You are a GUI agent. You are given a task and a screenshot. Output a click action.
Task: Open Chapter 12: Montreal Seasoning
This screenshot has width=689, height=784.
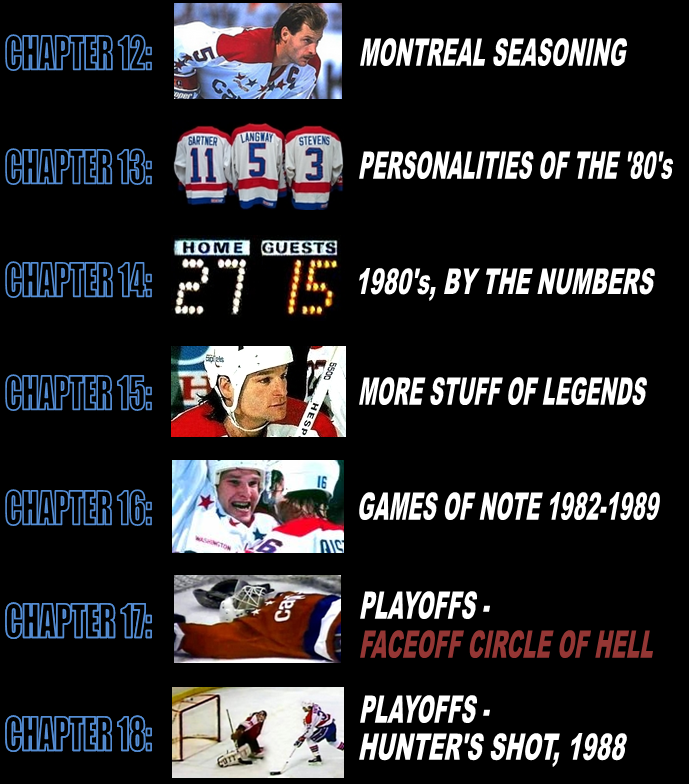pos(493,52)
